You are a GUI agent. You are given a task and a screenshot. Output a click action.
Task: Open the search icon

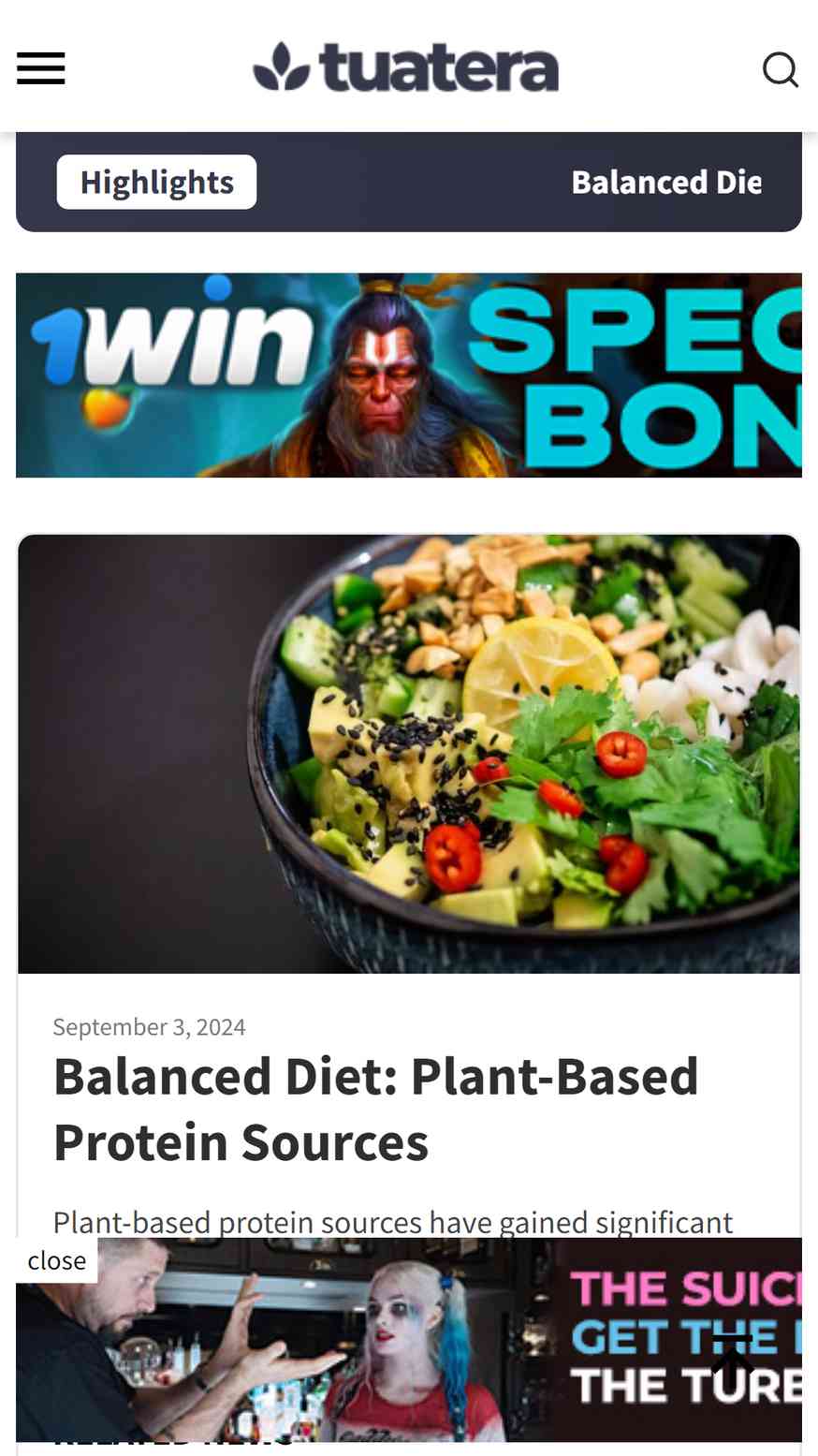(x=781, y=69)
